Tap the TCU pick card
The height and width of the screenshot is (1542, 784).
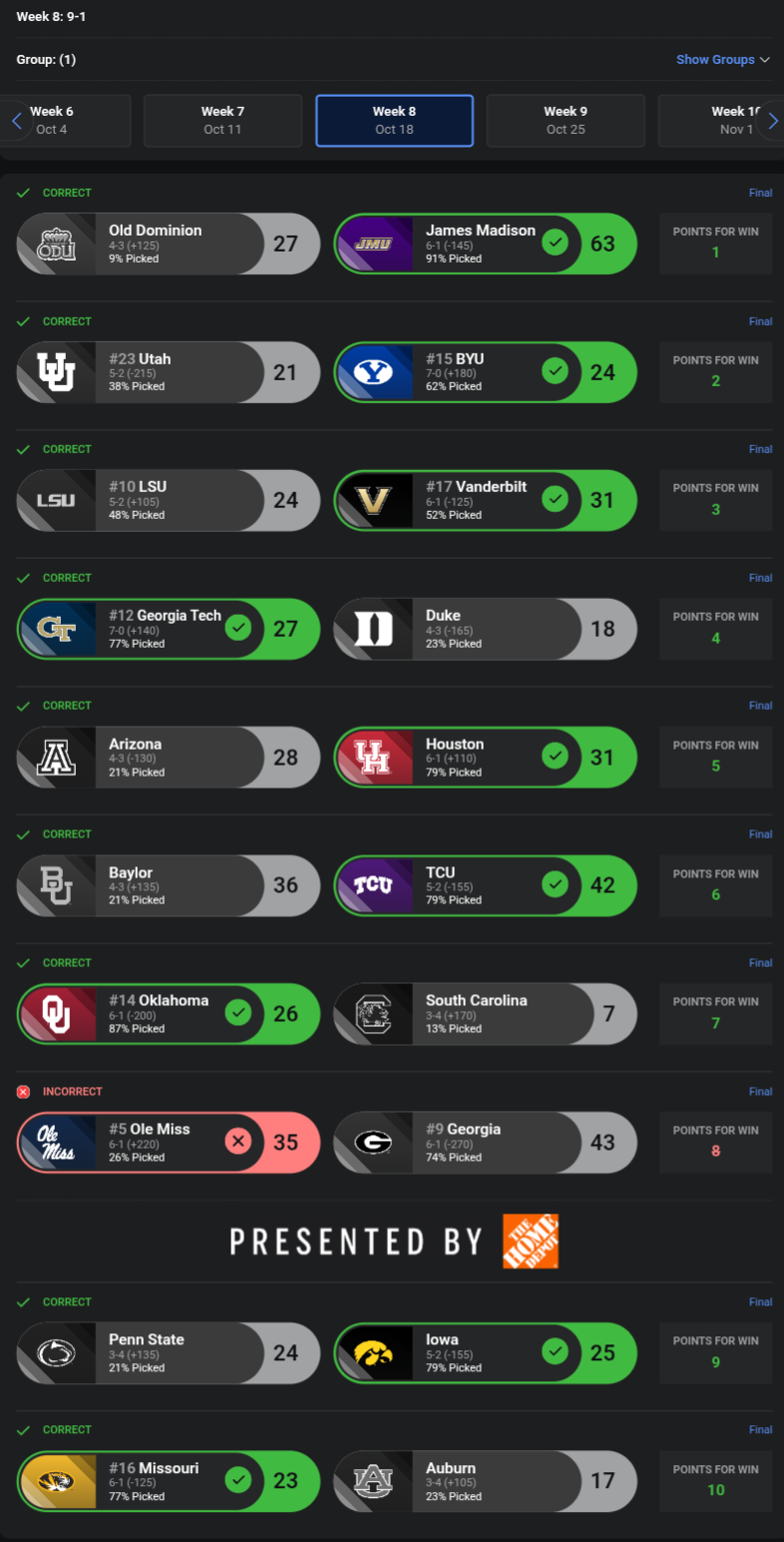tap(484, 885)
